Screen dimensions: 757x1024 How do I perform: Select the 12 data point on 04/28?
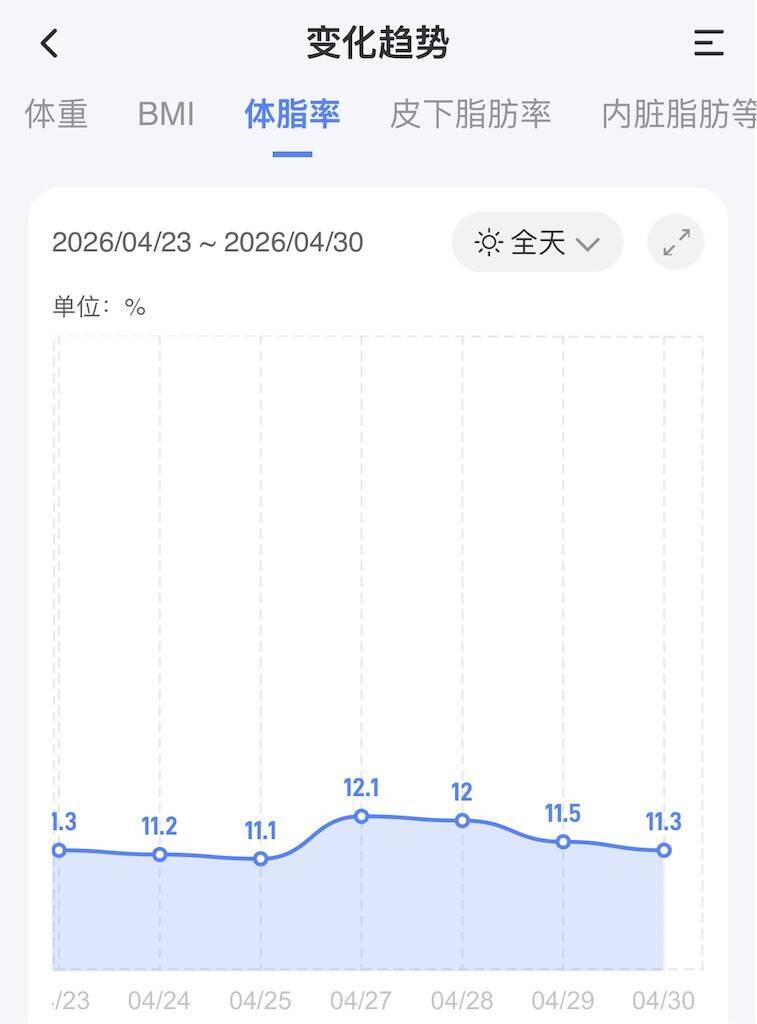[x=462, y=820]
